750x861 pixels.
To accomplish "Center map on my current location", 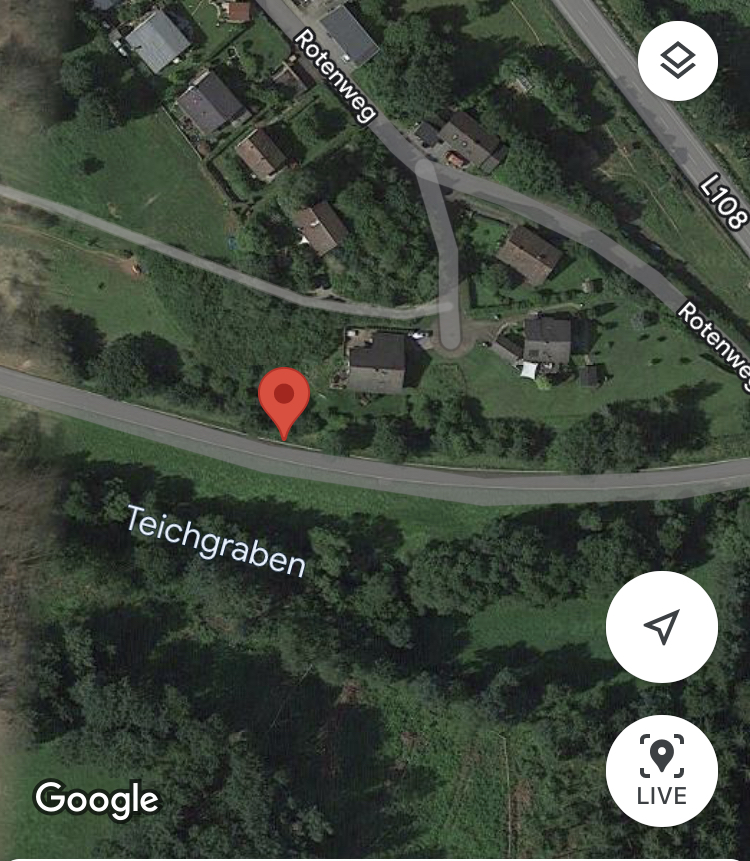I will [x=661, y=627].
